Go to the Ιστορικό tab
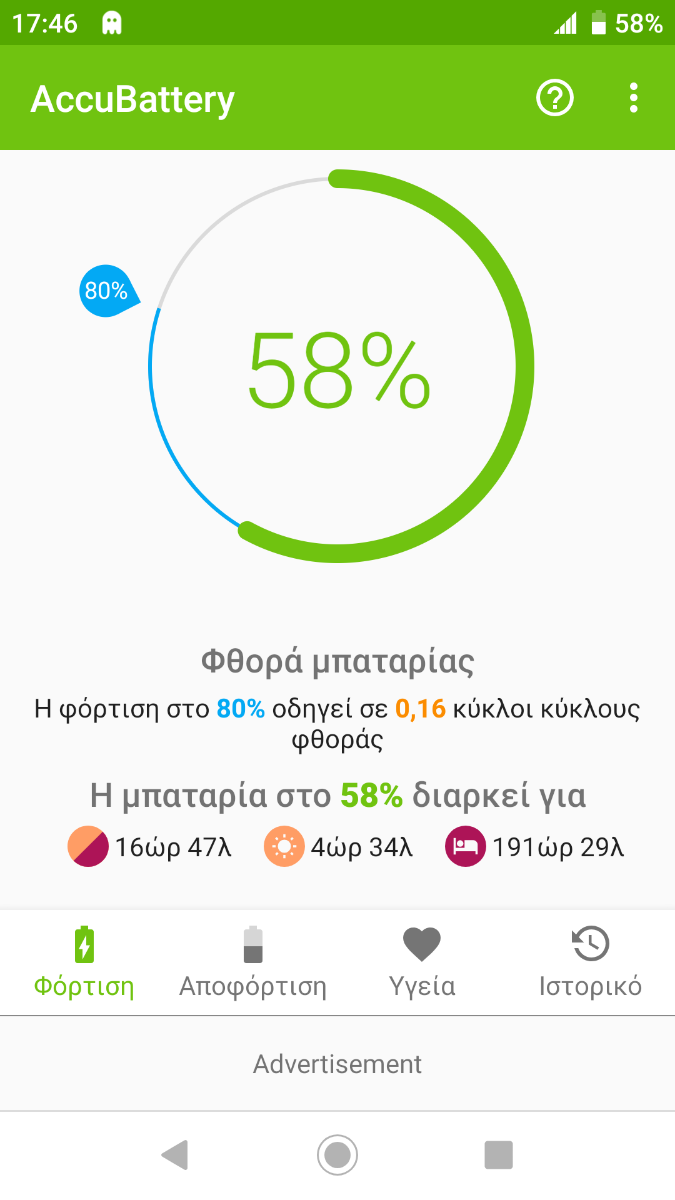The height and width of the screenshot is (1200, 675). click(590, 962)
